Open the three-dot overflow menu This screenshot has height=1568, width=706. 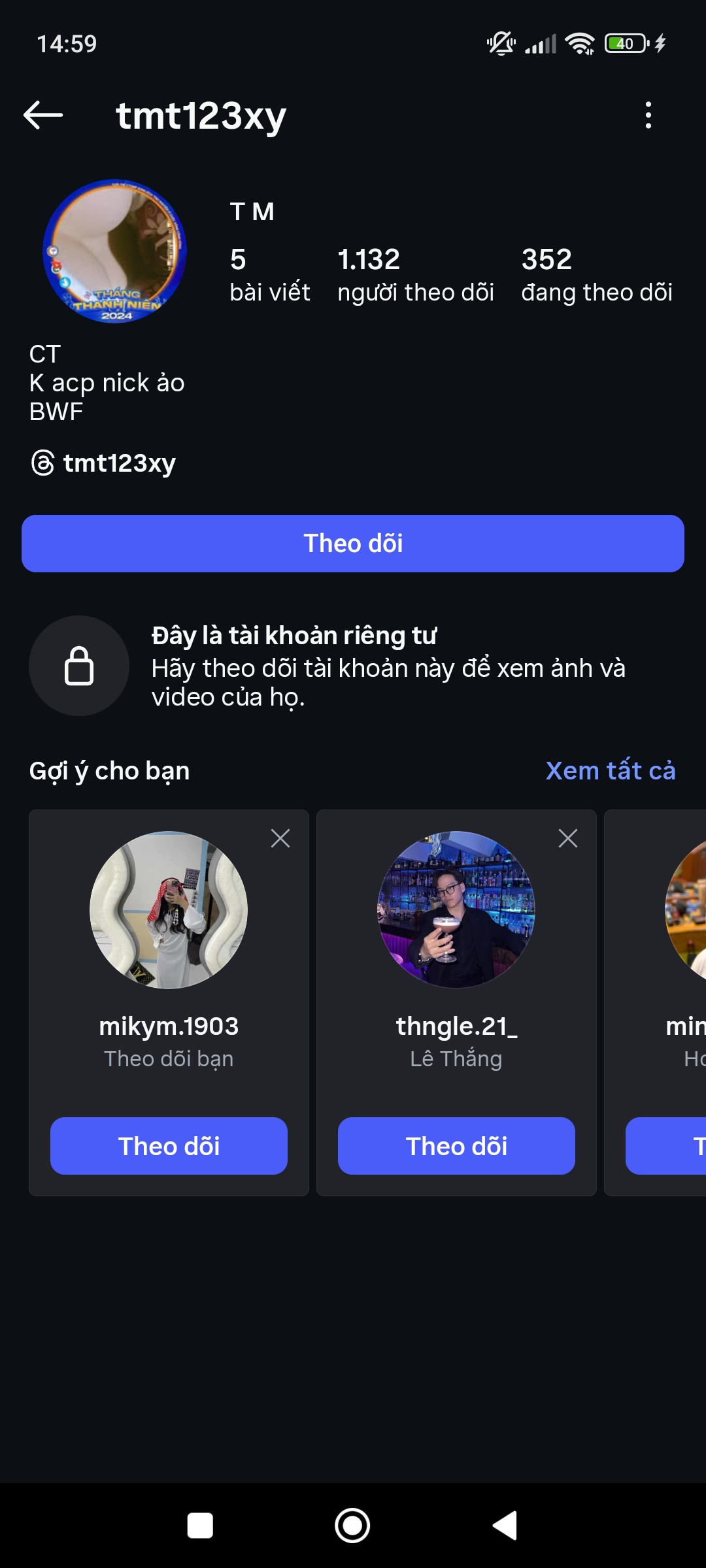[648, 116]
